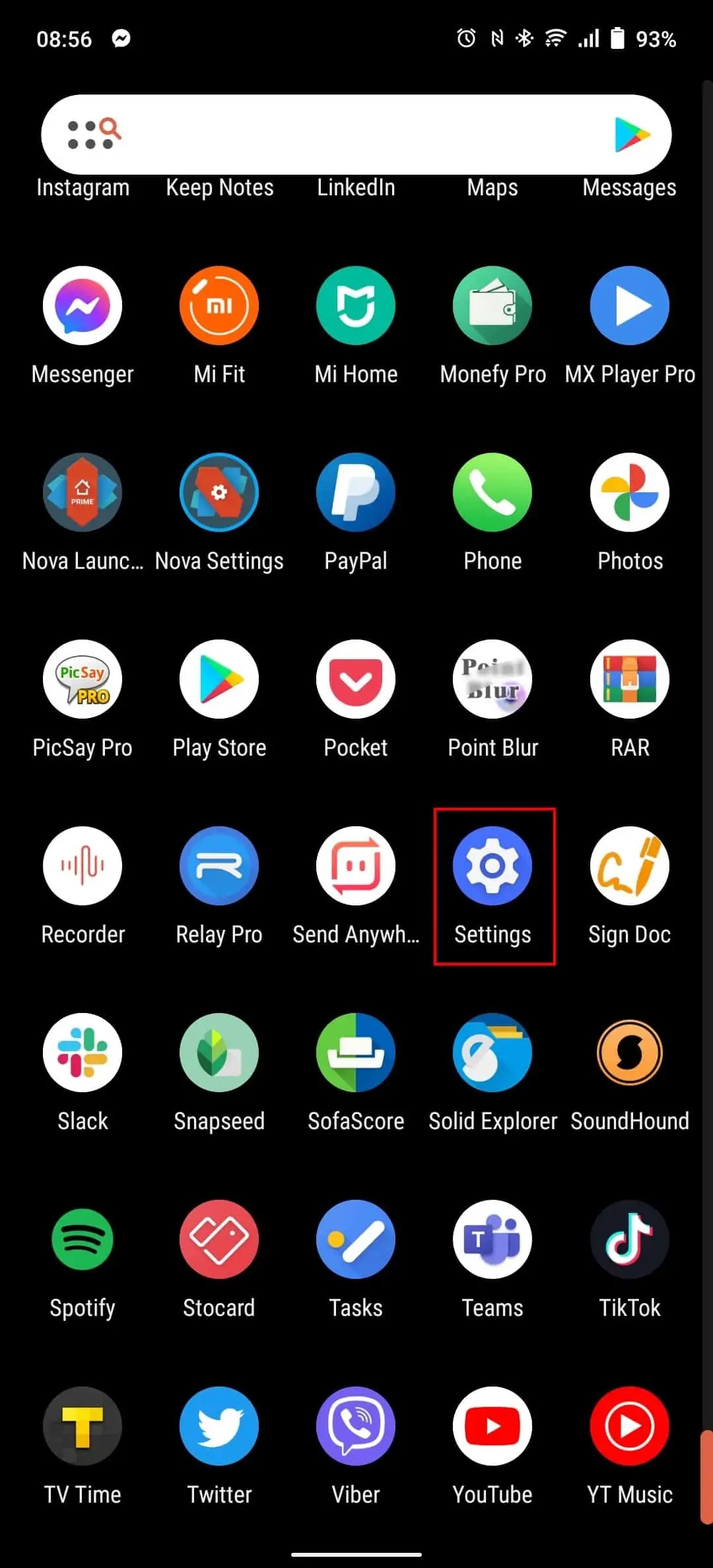Launch the Play Store app
Image resolution: width=713 pixels, height=1568 pixels.
(219, 679)
